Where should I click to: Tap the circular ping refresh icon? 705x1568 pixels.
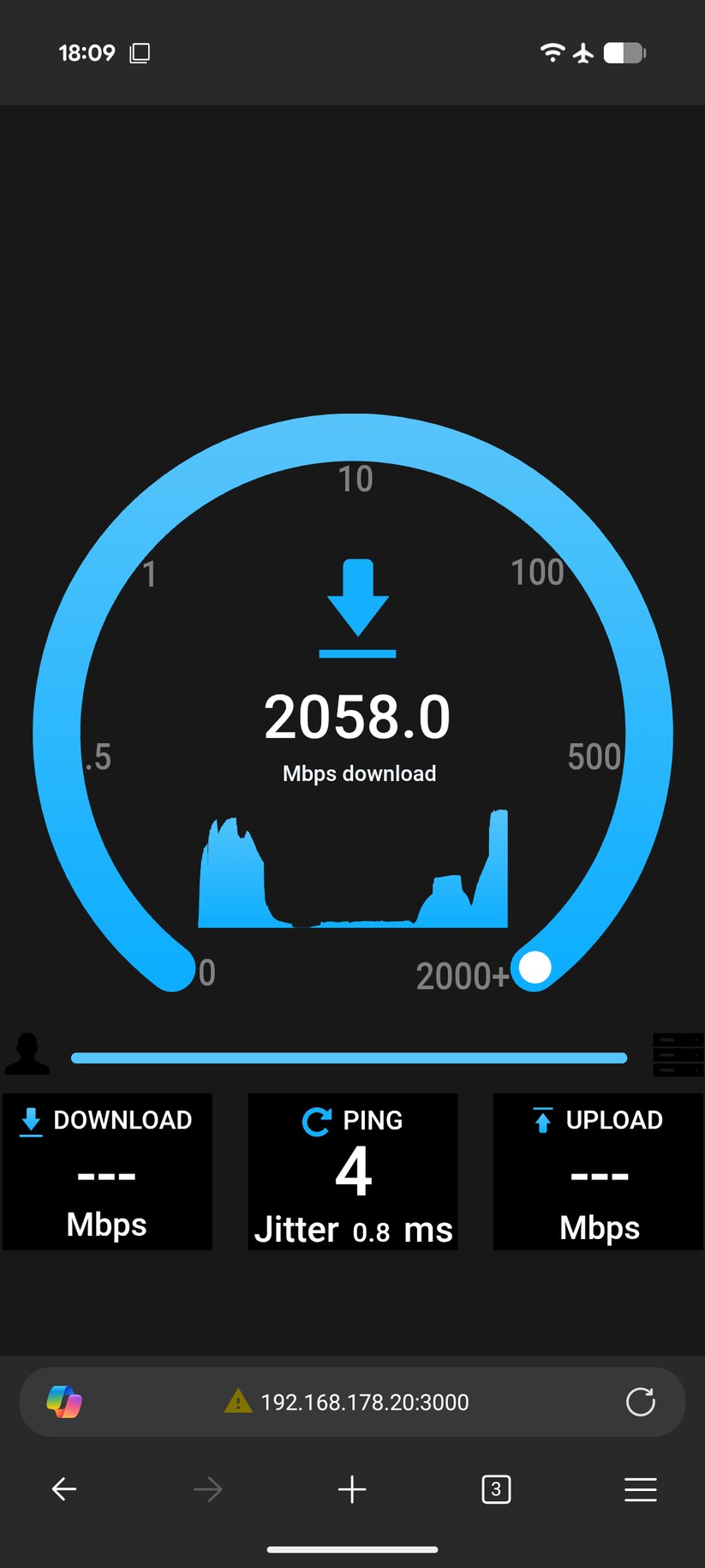tap(316, 1120)
